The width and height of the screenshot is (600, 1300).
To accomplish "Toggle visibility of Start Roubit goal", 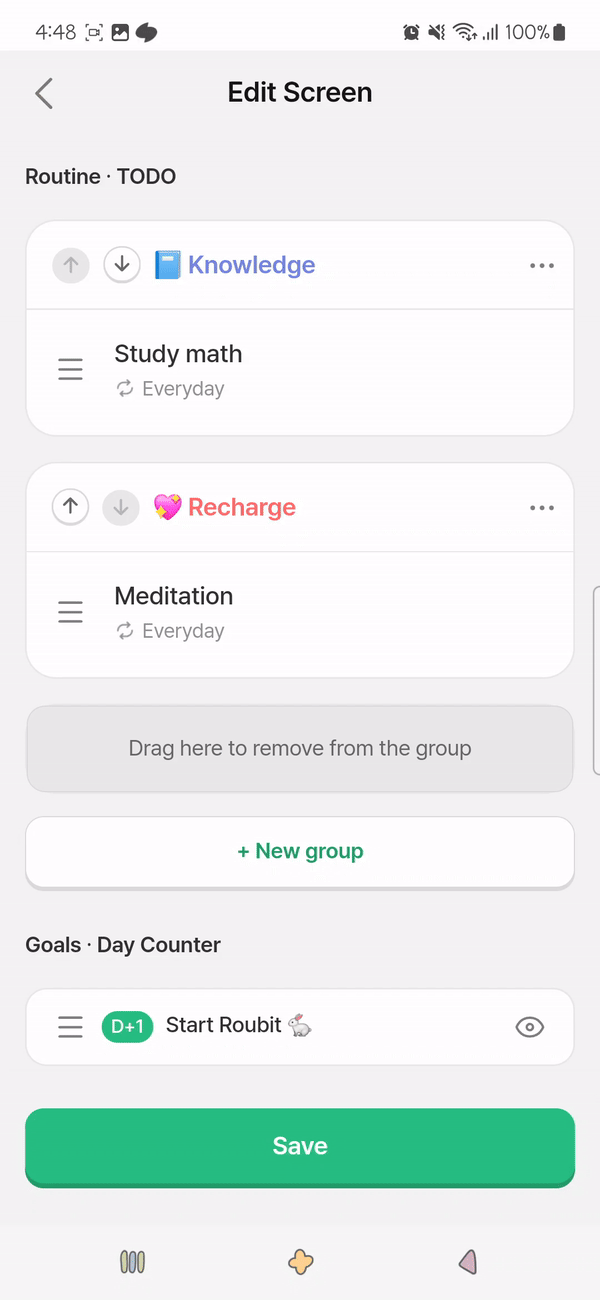I will tap(529, 1027).
